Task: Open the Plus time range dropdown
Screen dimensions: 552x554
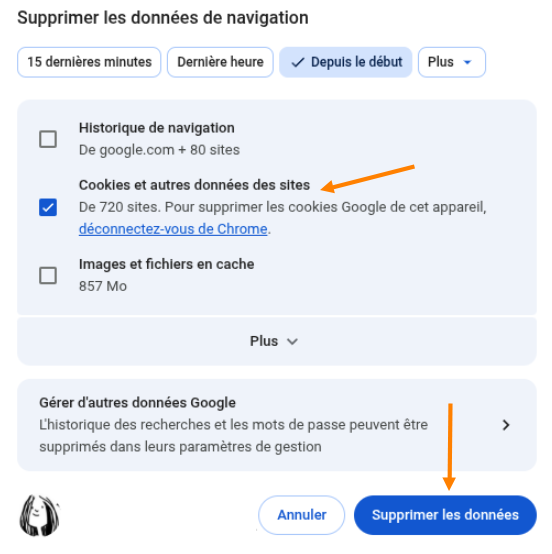Action: (x=452, y=62)
